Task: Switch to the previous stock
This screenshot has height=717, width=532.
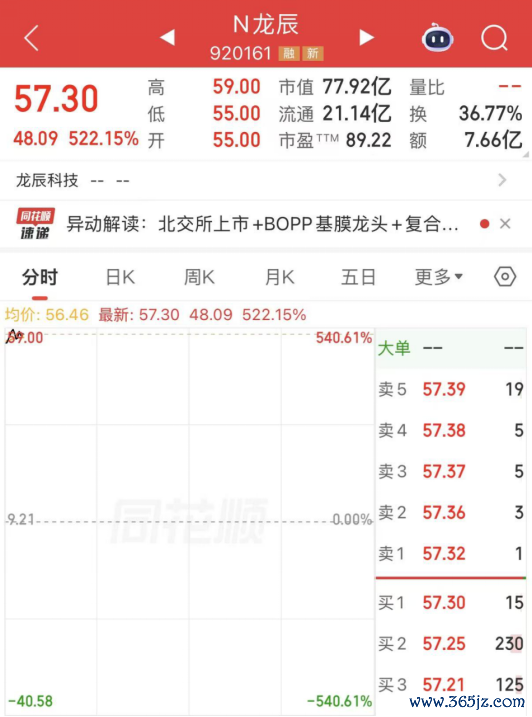Action: (167, 37)
